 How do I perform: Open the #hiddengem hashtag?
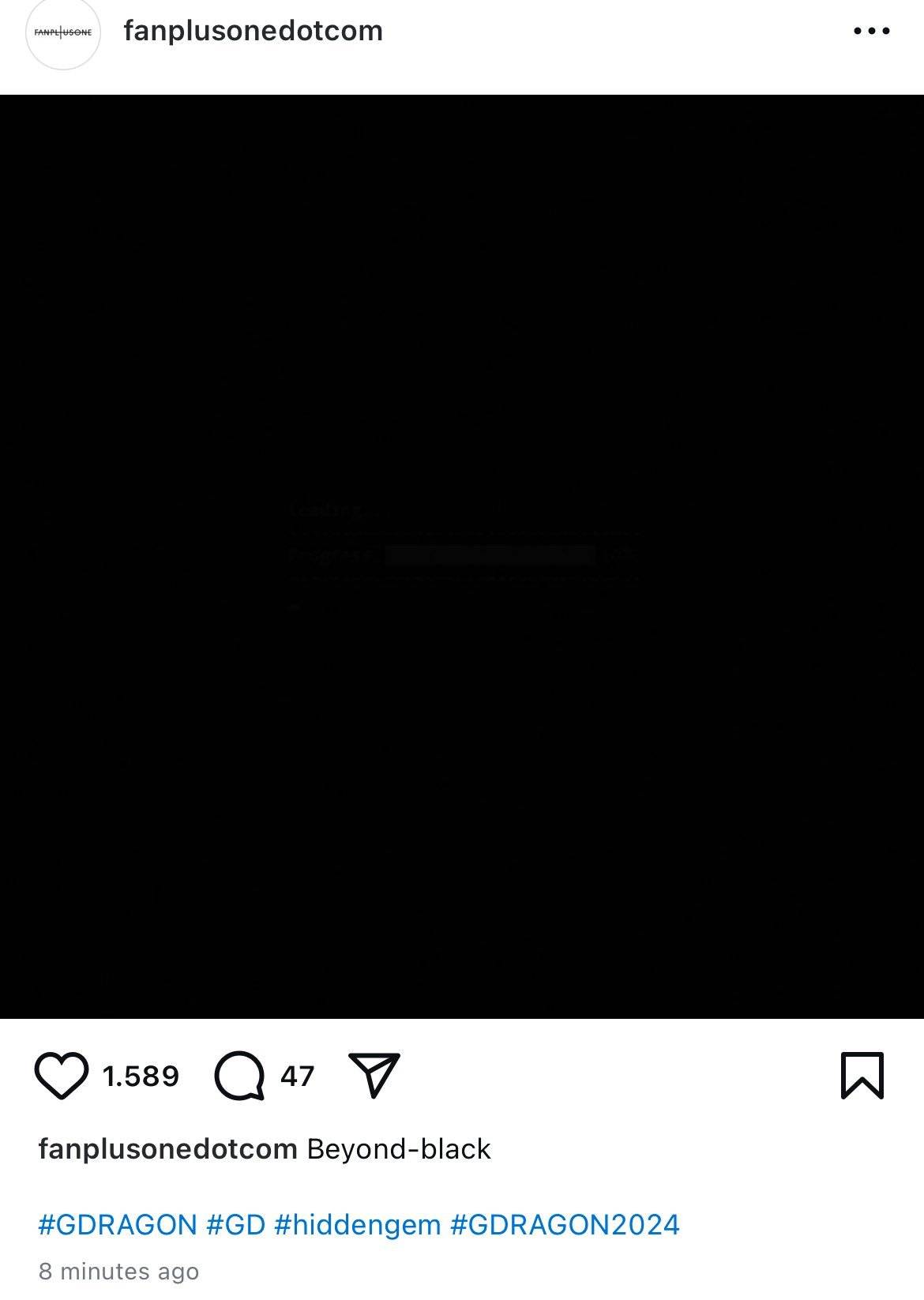(357, 1225)
